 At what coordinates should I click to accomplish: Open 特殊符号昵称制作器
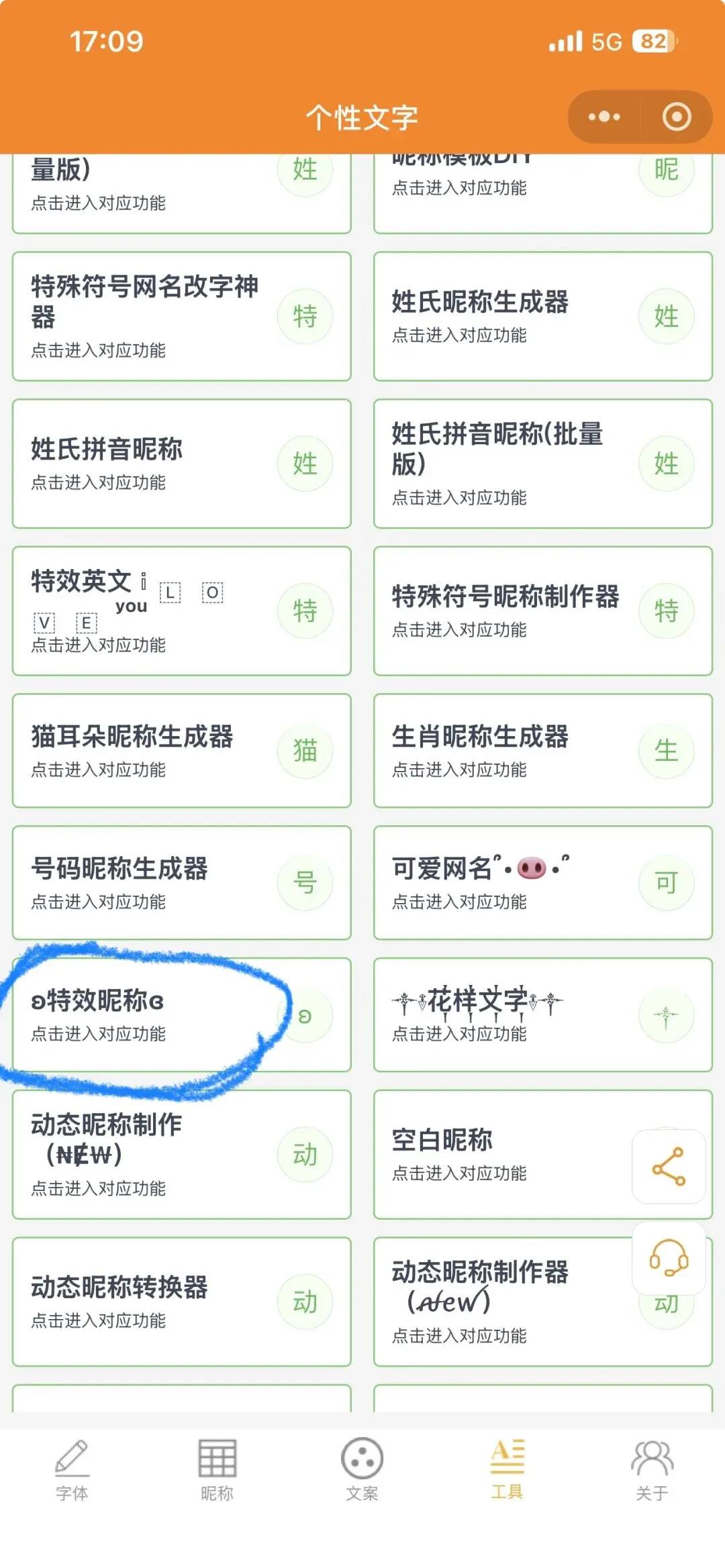(x=542, y=611)
